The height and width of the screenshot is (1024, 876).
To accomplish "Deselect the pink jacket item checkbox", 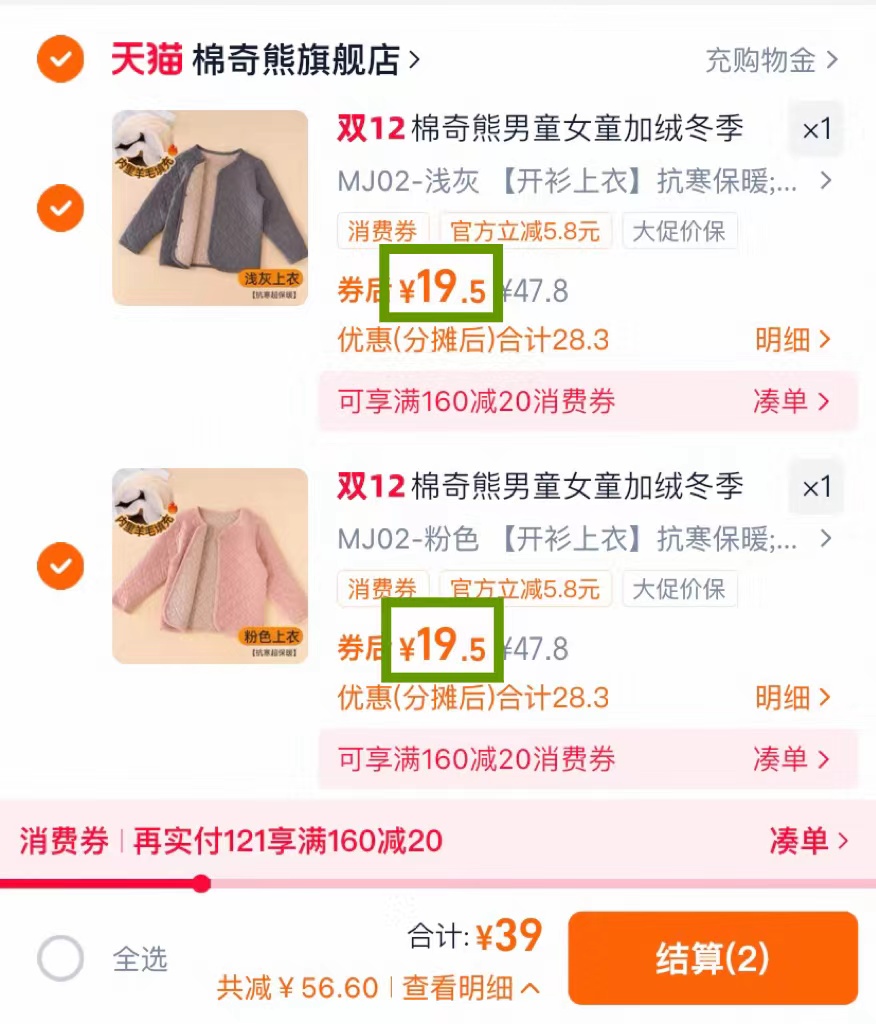I will [59, 567].
